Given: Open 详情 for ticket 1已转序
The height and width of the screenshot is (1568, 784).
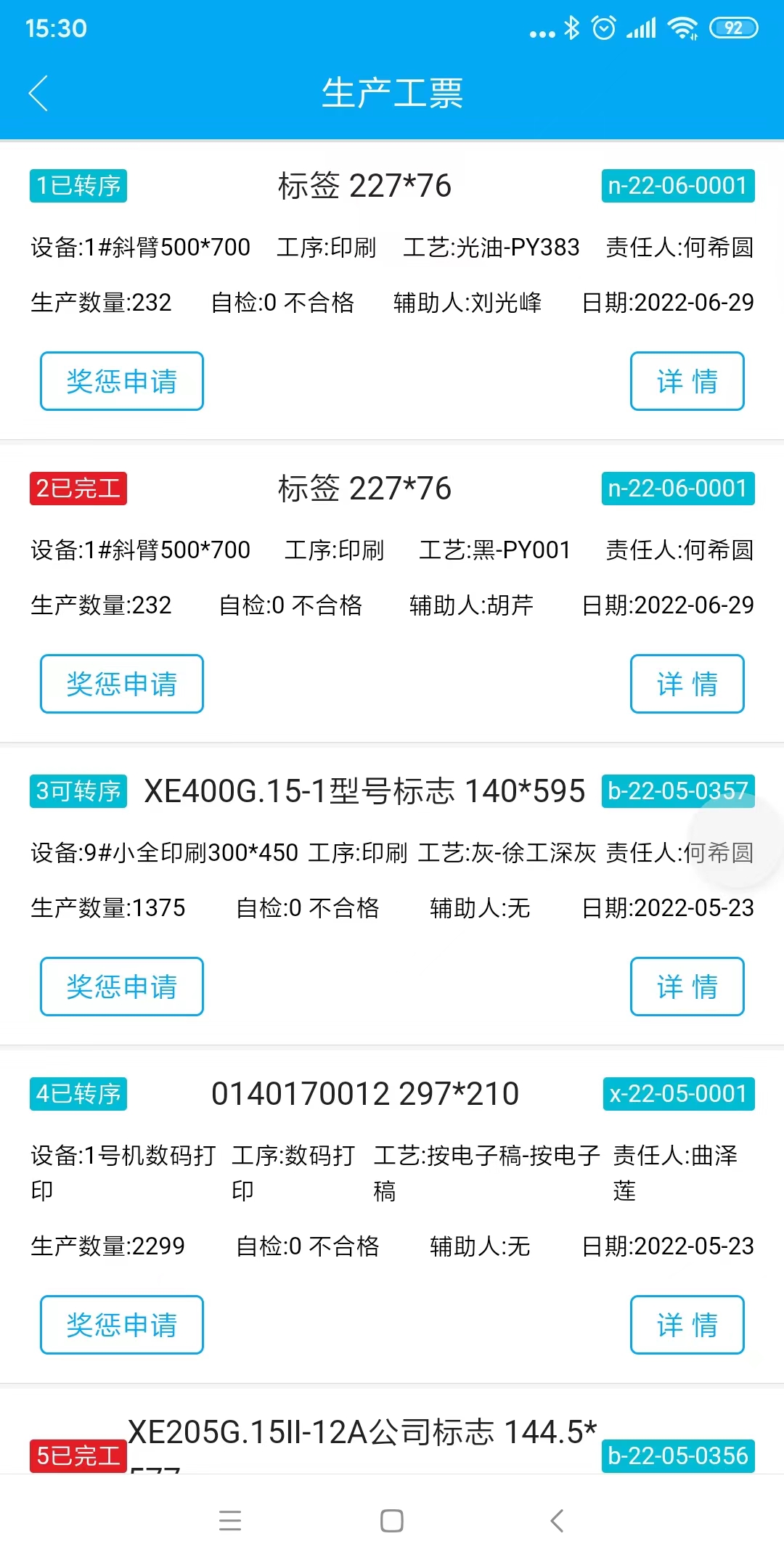Looking at the screenshot, I should click(x=687, y=381).
